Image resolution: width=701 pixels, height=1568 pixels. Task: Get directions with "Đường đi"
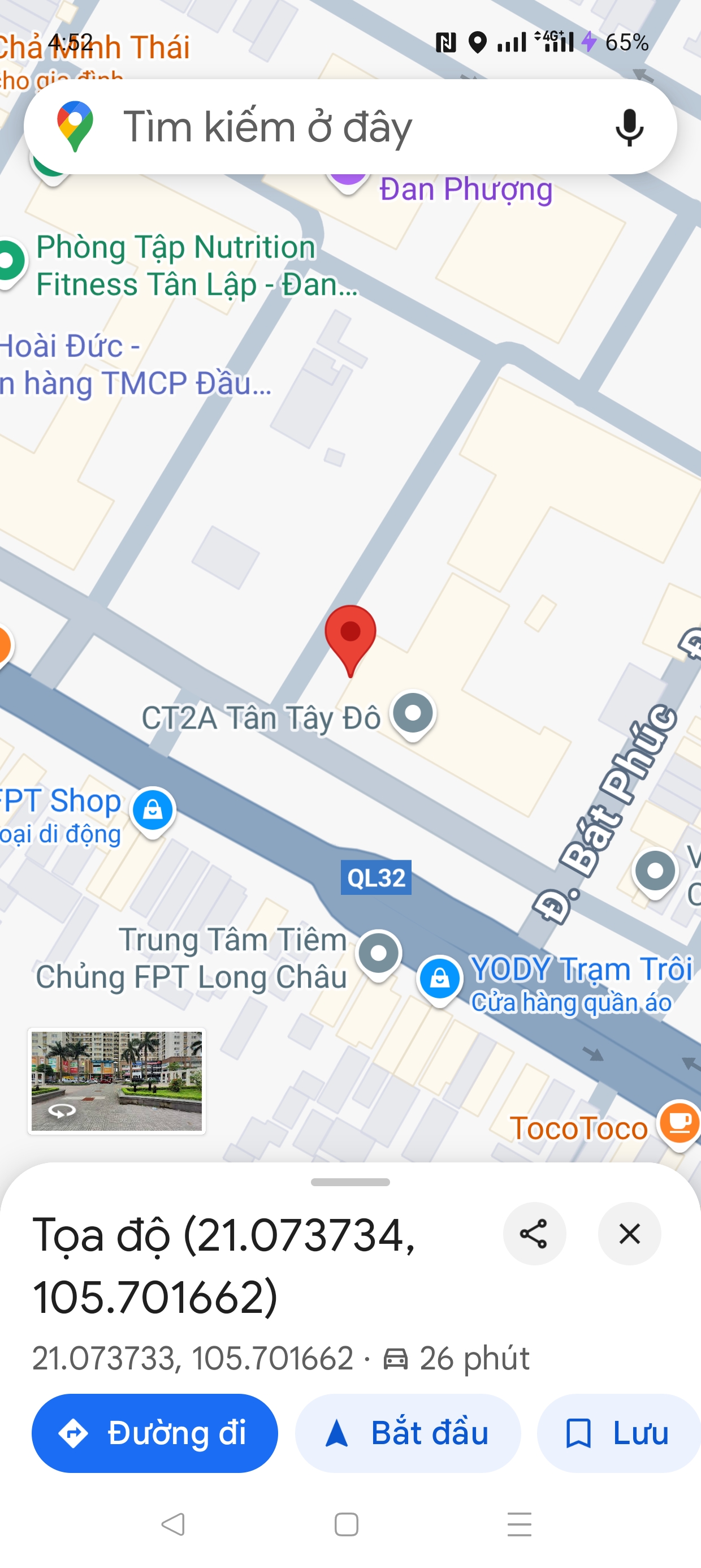tap(154, 1433)
